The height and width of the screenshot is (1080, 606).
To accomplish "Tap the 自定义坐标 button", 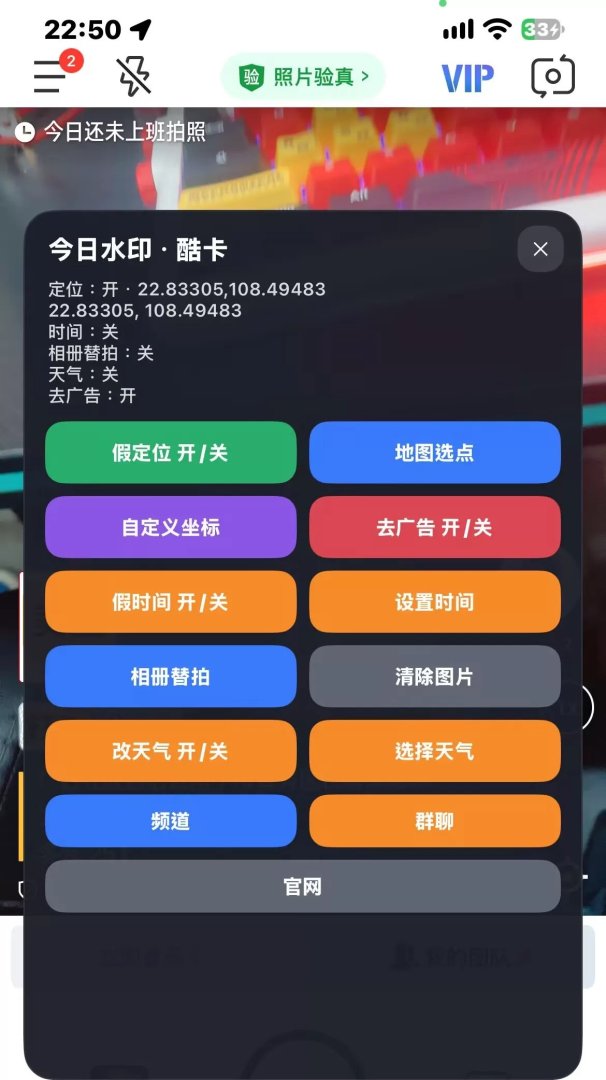I will pos(171,527).
